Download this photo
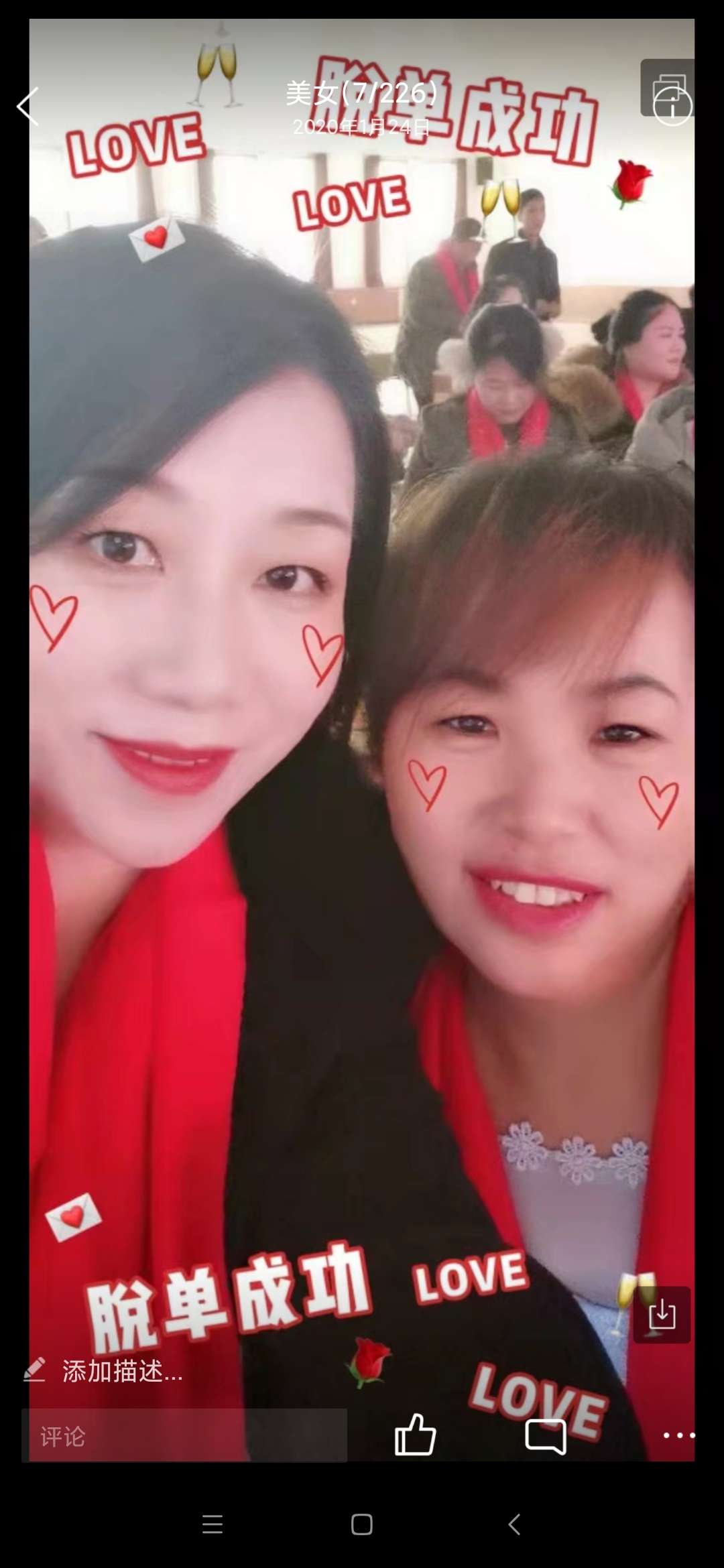Screen dimensions: 724x1568 click(662, 1314)
